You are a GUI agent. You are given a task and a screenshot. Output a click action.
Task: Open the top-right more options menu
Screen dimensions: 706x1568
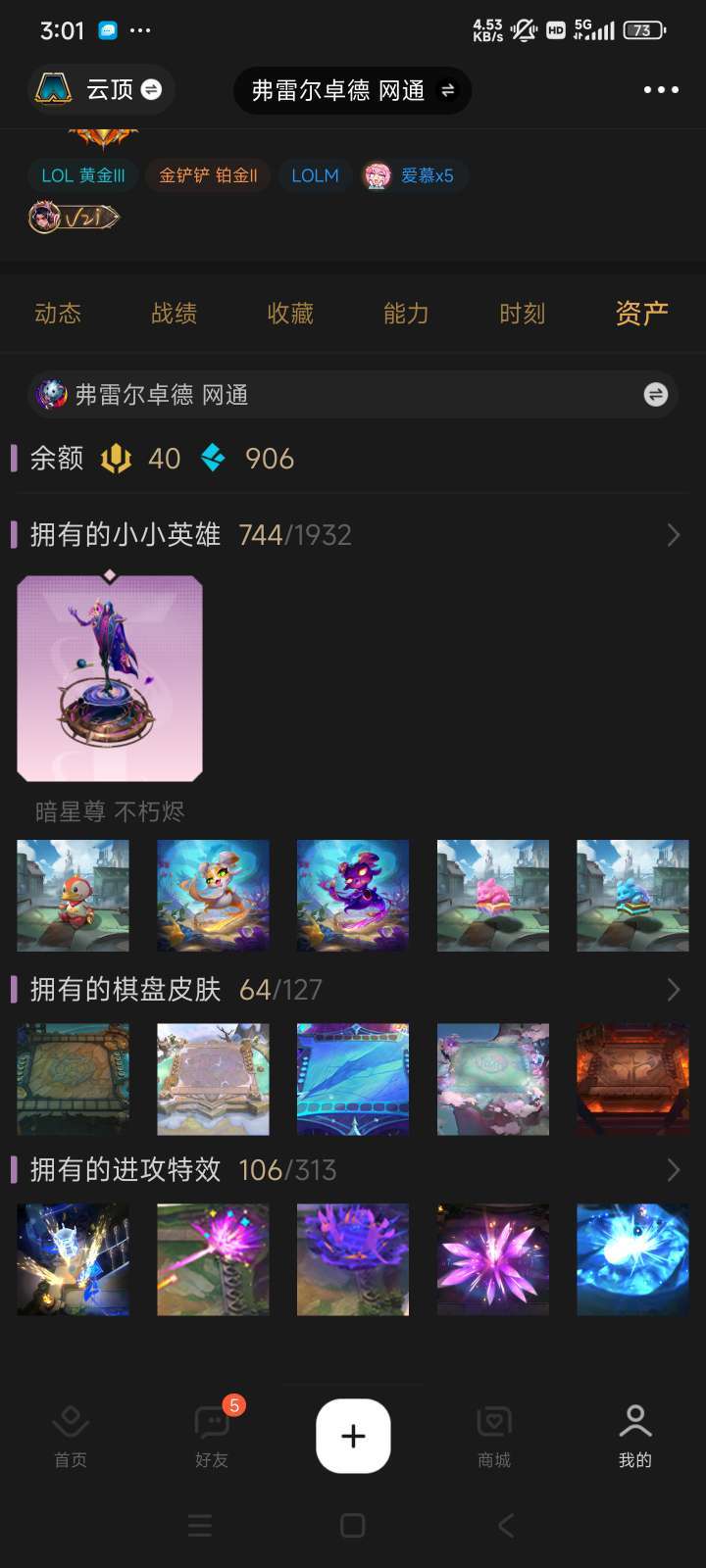pos(659,89)
